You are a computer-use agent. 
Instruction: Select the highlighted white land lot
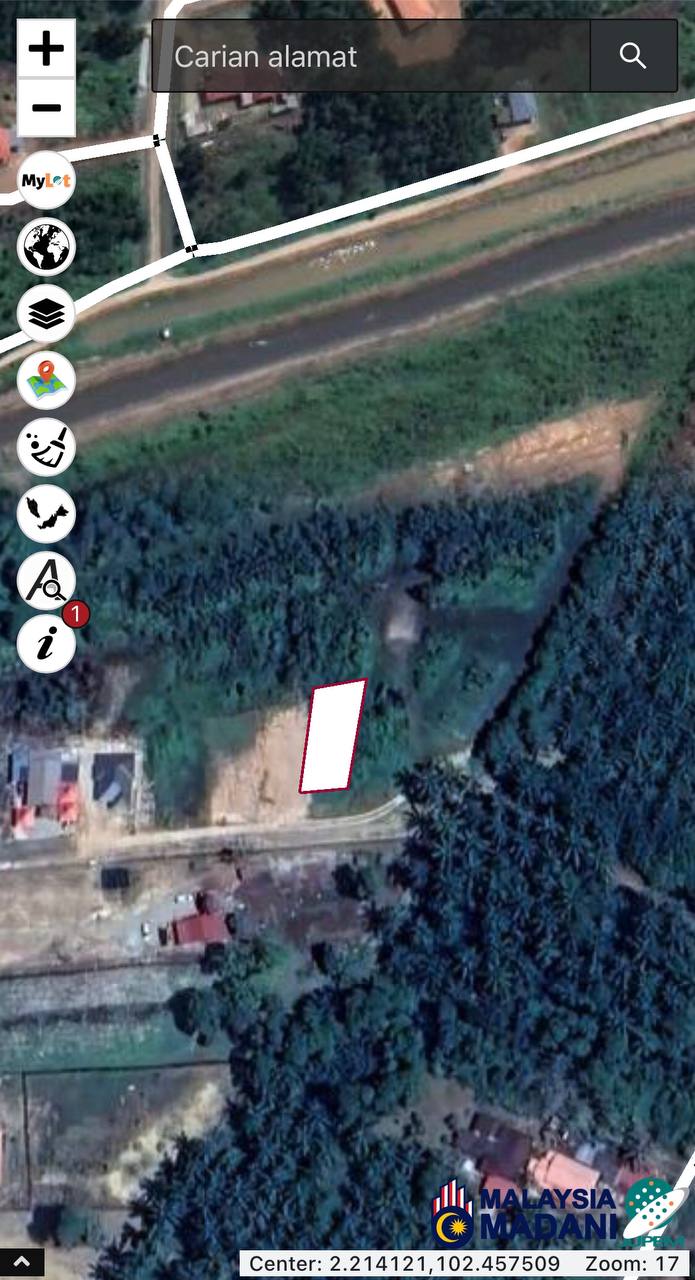point(333,736)
